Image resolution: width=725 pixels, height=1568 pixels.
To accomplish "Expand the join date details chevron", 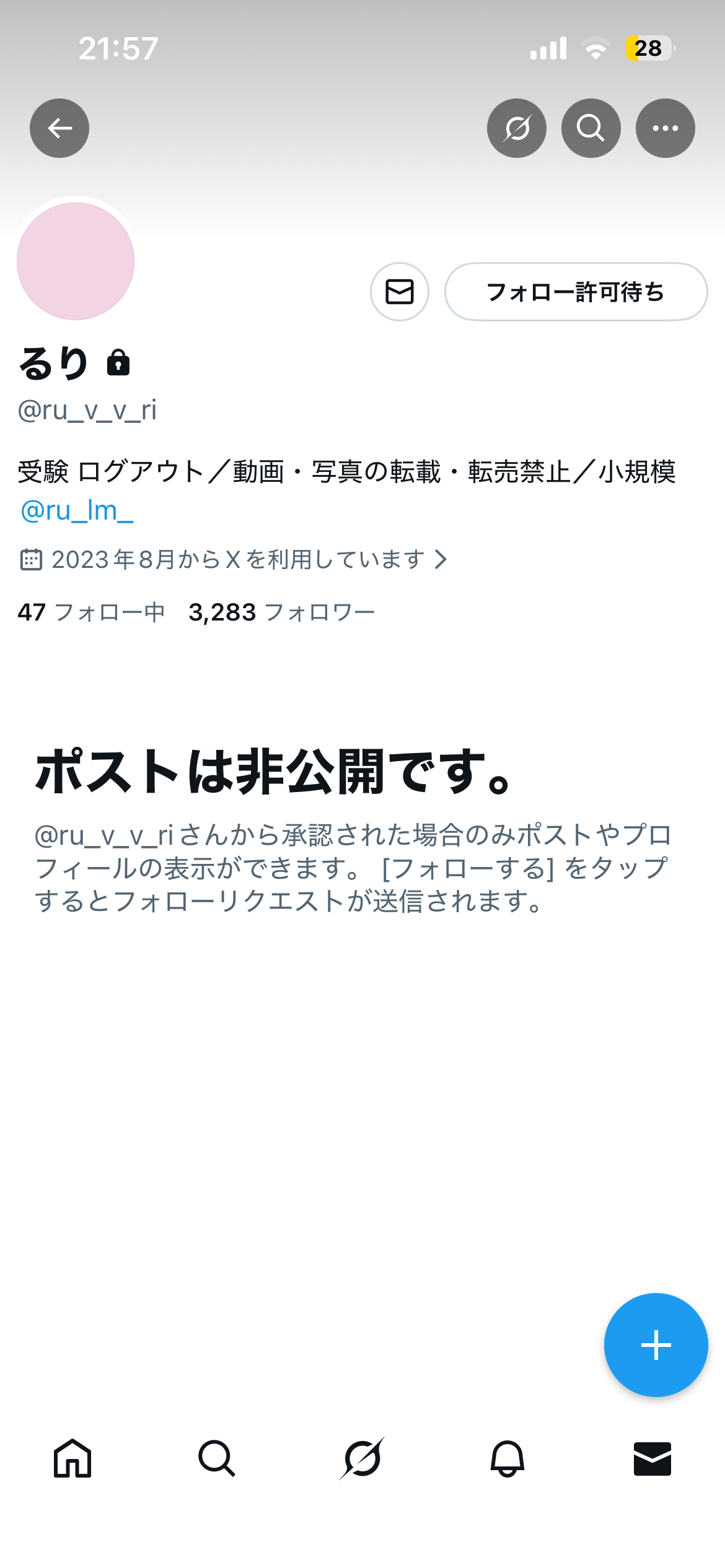I will coord(441,560).
